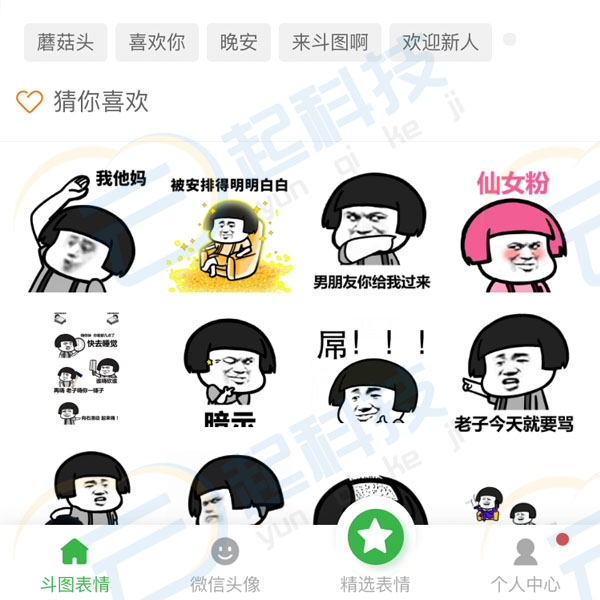Image resolution: width=600 pixels, height=600 pixels.
Task: Select the 蘑菇头 tag chip
Action: [x=65, y=43]
